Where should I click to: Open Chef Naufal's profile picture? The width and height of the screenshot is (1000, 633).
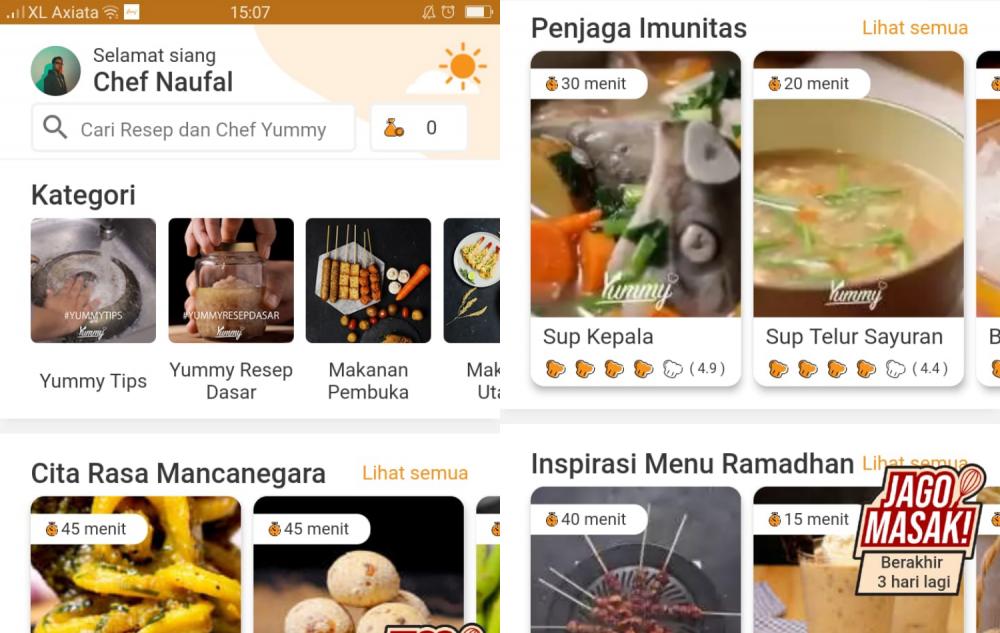pyautogui.click(x=56, y=71)
